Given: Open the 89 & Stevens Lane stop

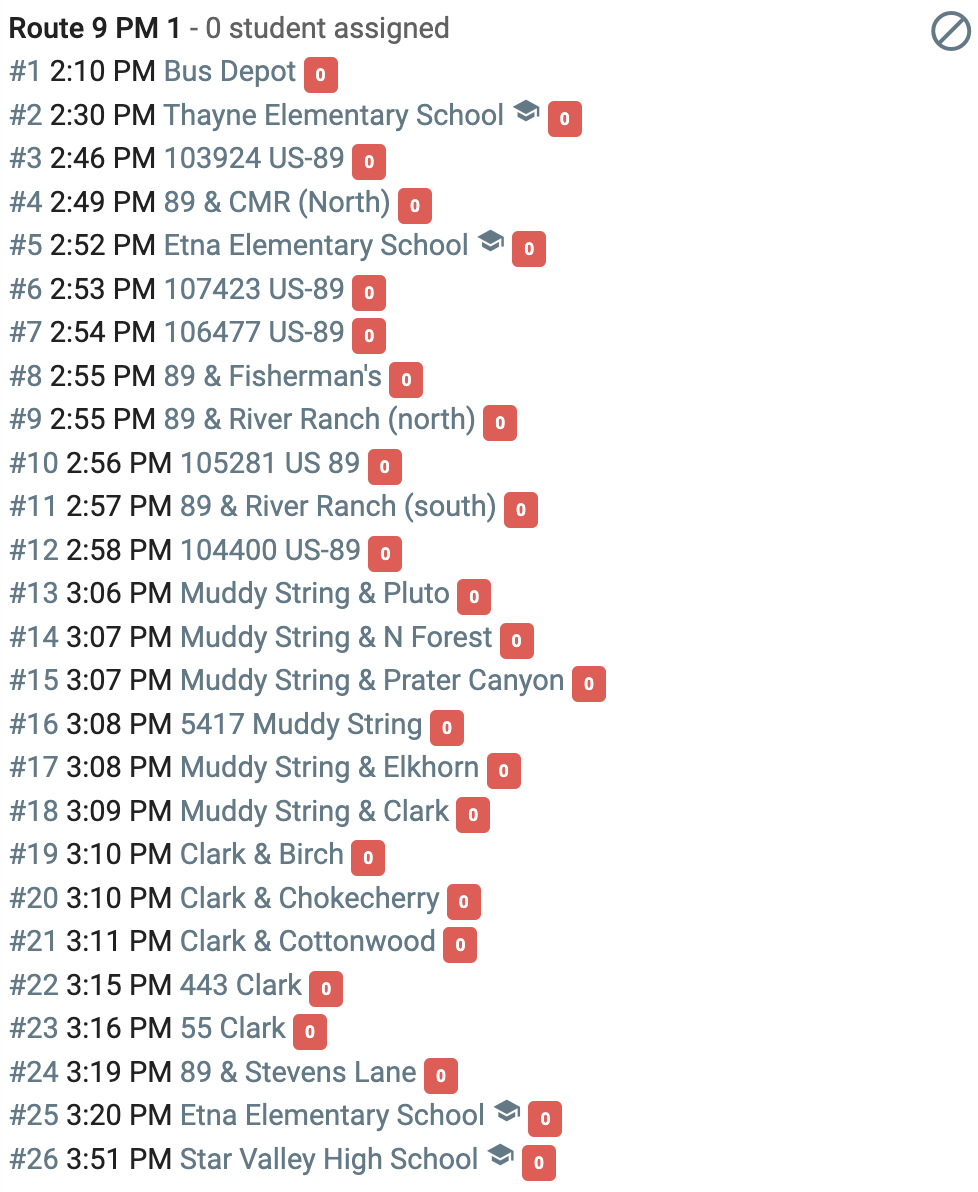Looking at the screenshot, I should pos(298,1073).
